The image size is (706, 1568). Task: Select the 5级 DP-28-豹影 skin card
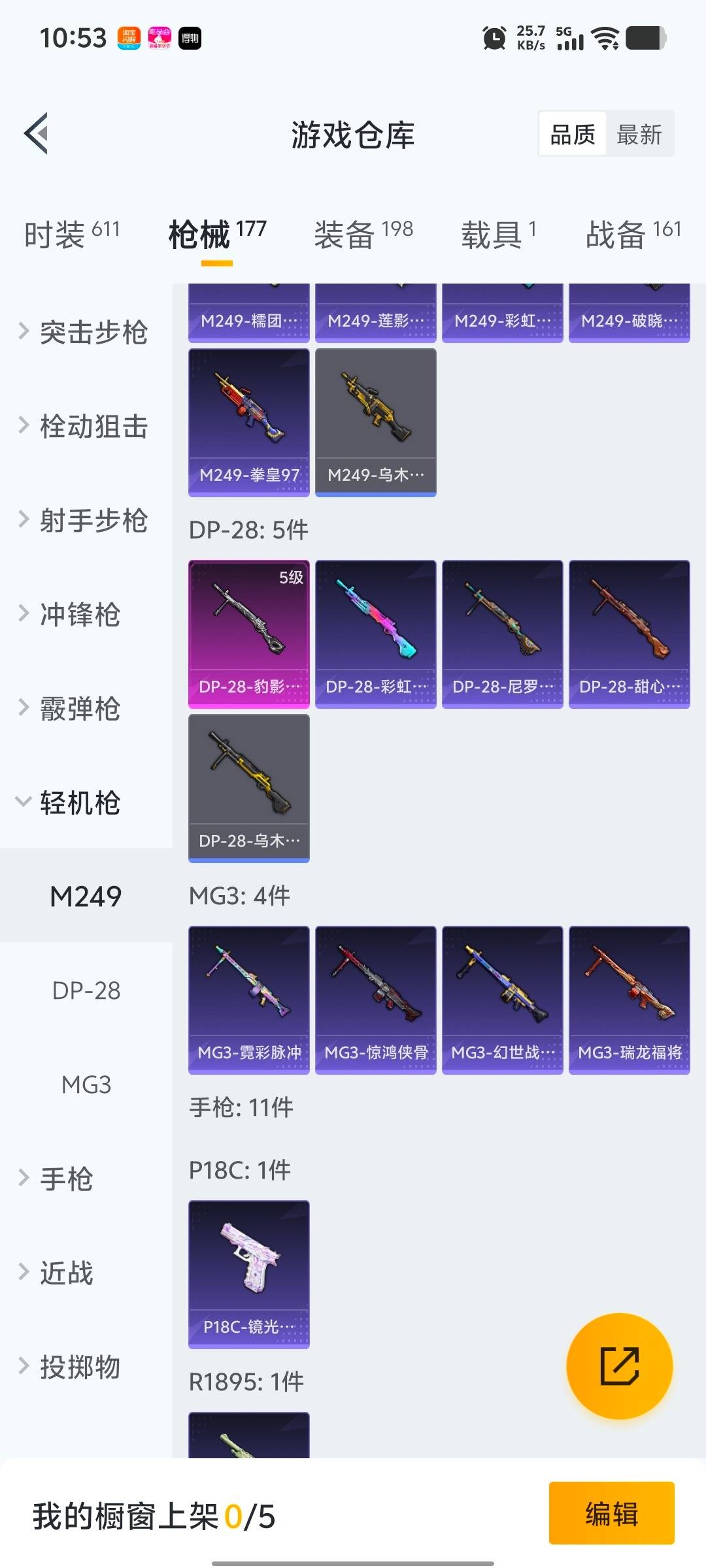(x=248, y=632)
